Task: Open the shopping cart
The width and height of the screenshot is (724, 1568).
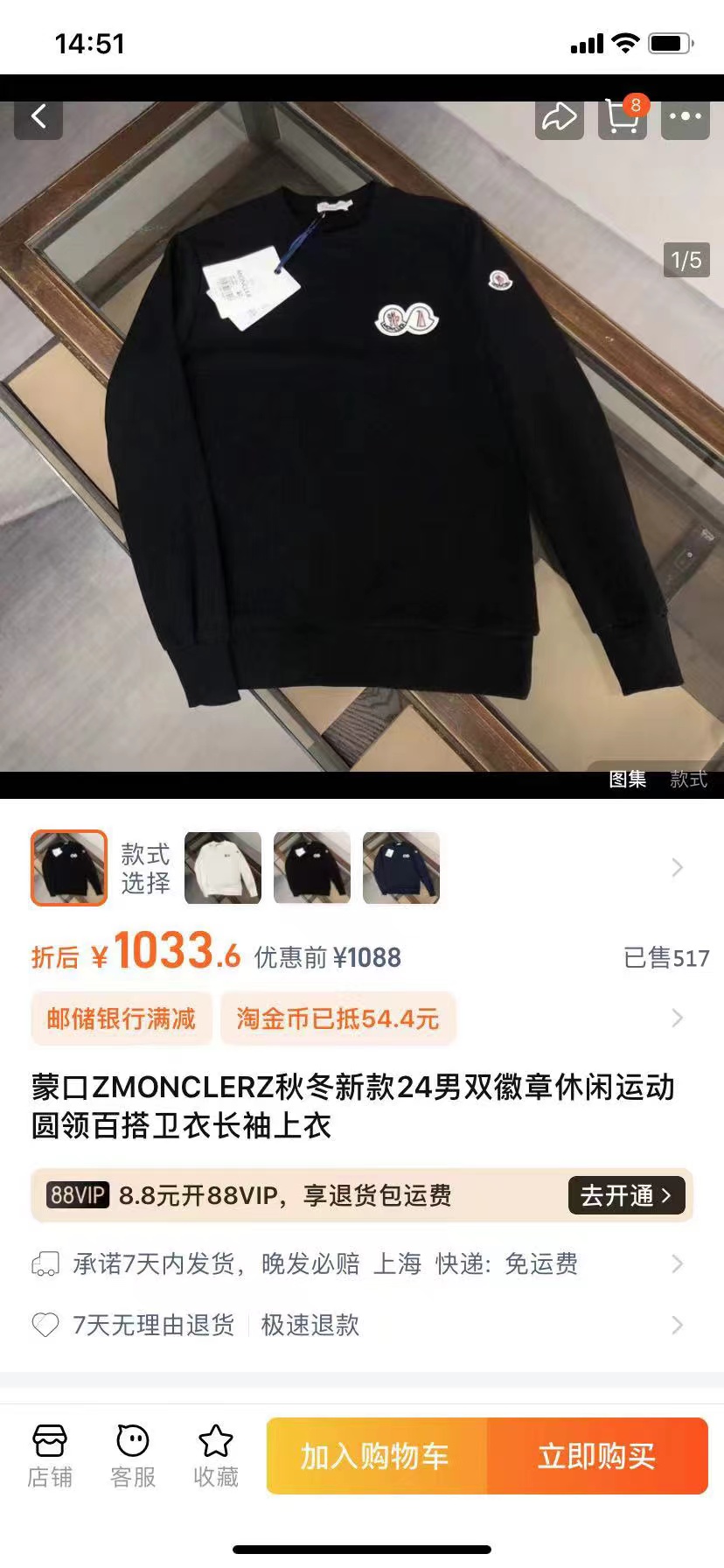Action: click(622, 116)
